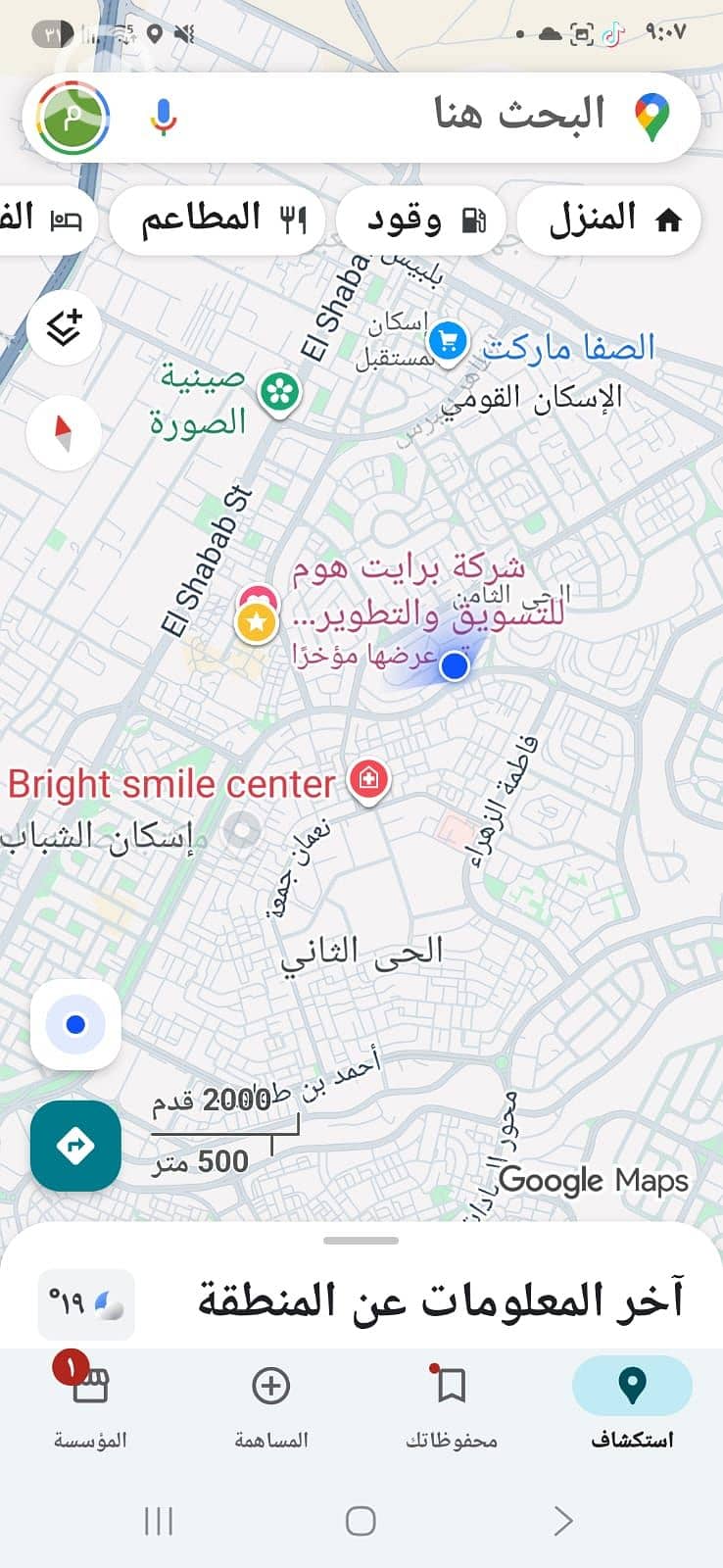
Task: Open the صينية الصورة place marker
Action: click(x=279, y=394)
